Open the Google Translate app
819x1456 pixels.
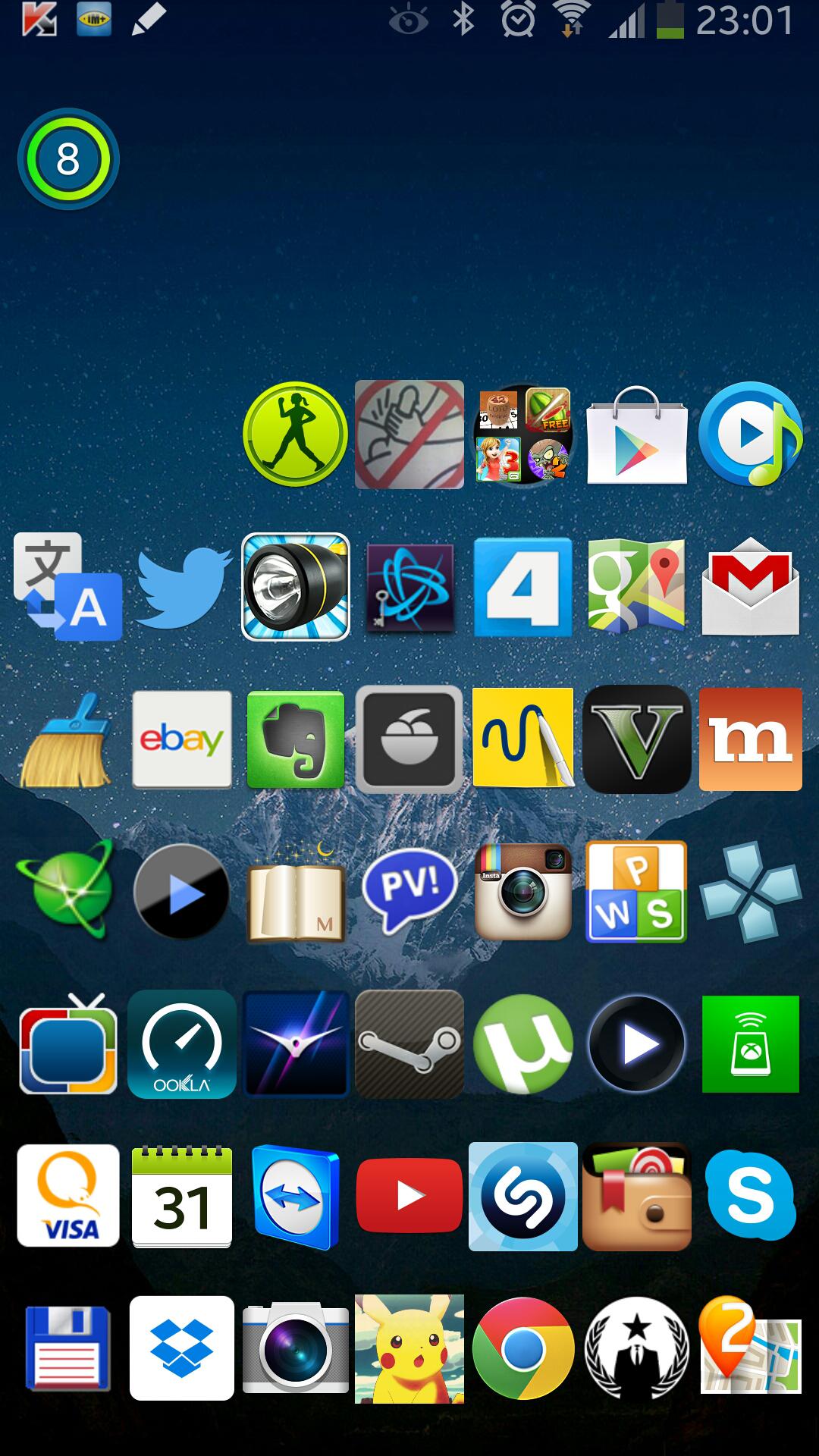68,587
